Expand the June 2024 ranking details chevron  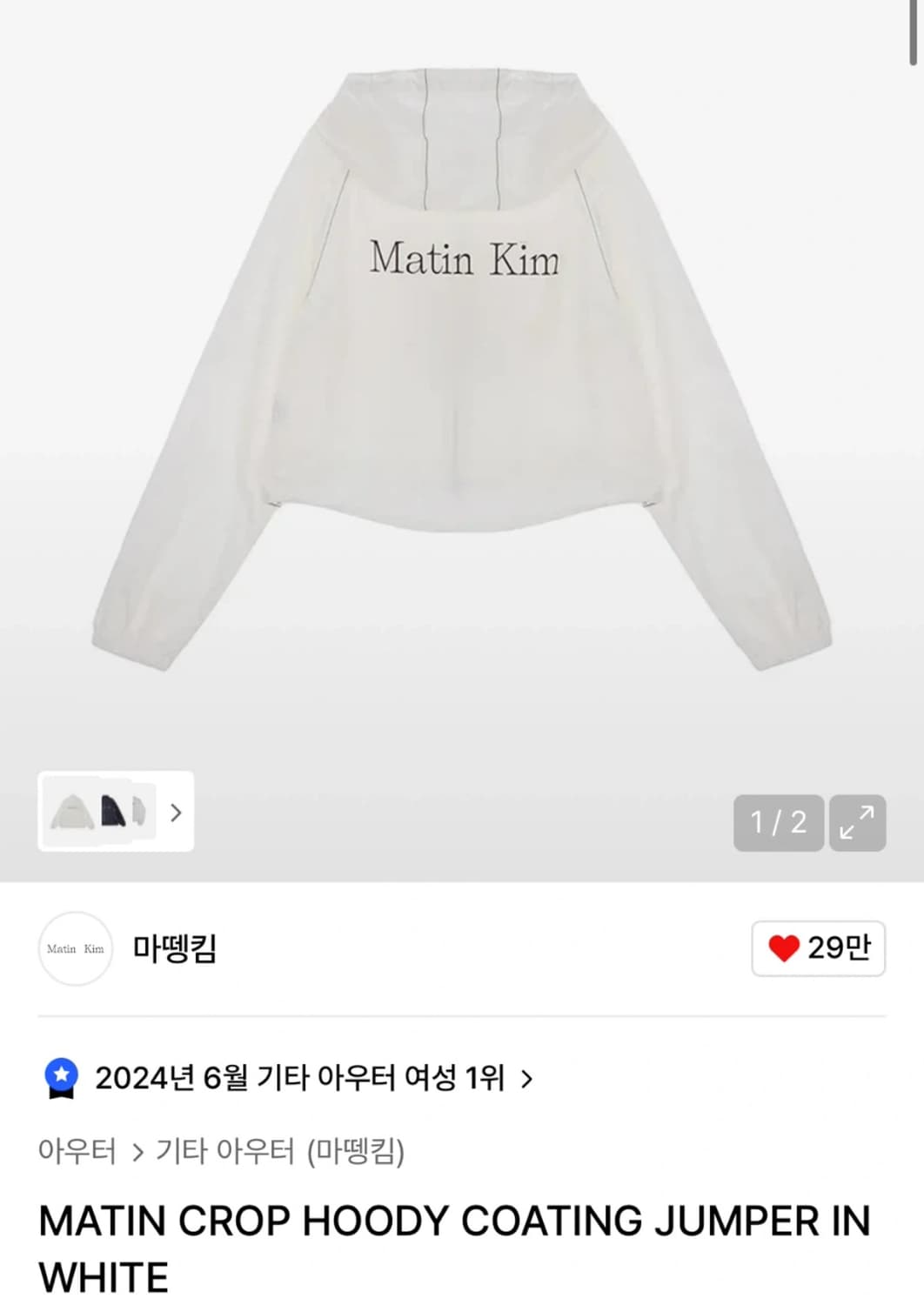click(x=526, y=1078)
